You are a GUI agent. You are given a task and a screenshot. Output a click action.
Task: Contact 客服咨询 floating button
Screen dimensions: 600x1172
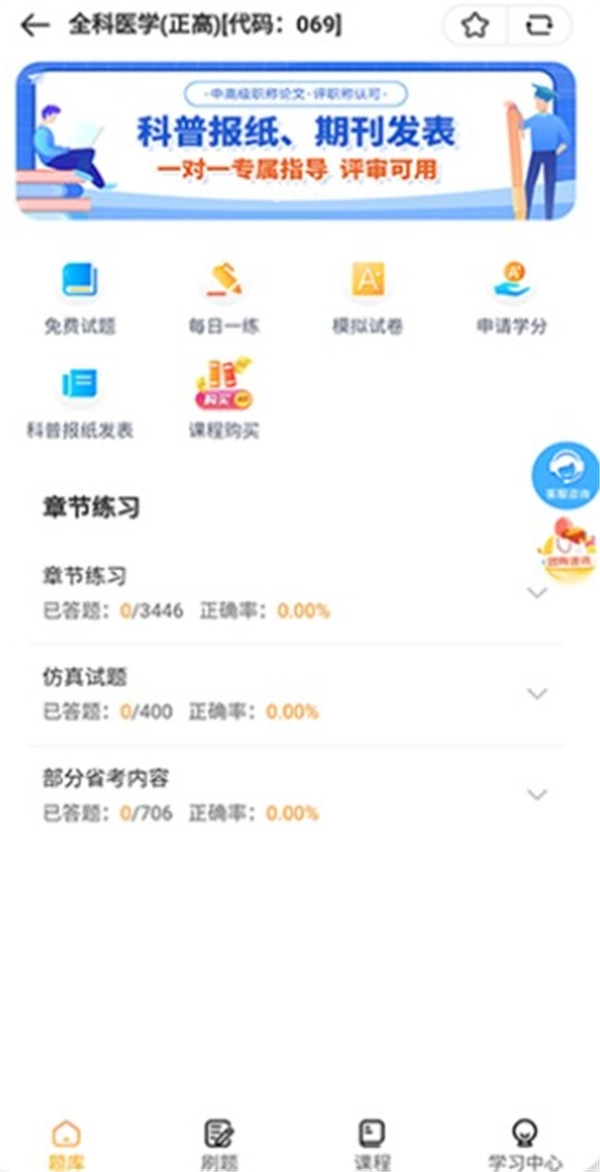(565, 473)
